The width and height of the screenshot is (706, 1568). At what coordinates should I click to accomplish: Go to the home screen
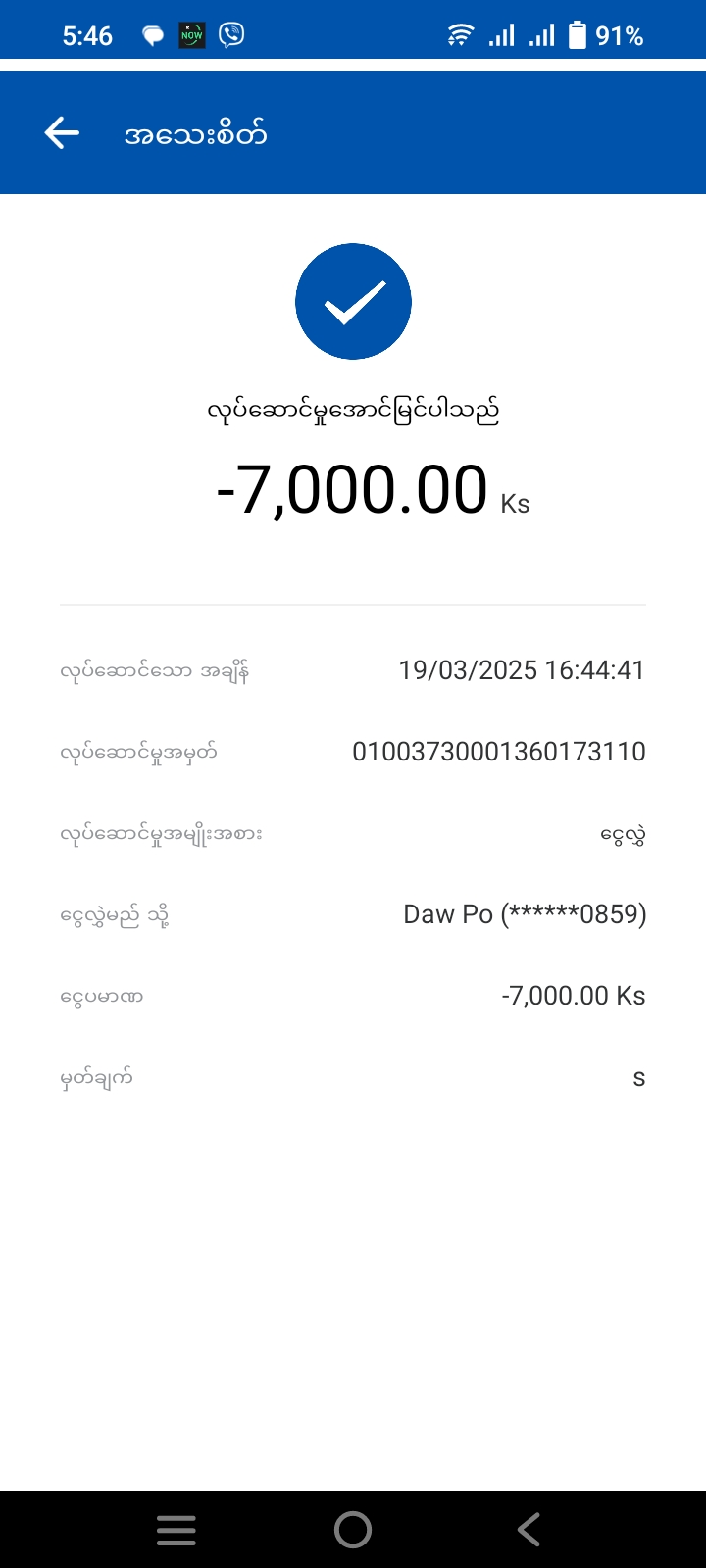353,1529
